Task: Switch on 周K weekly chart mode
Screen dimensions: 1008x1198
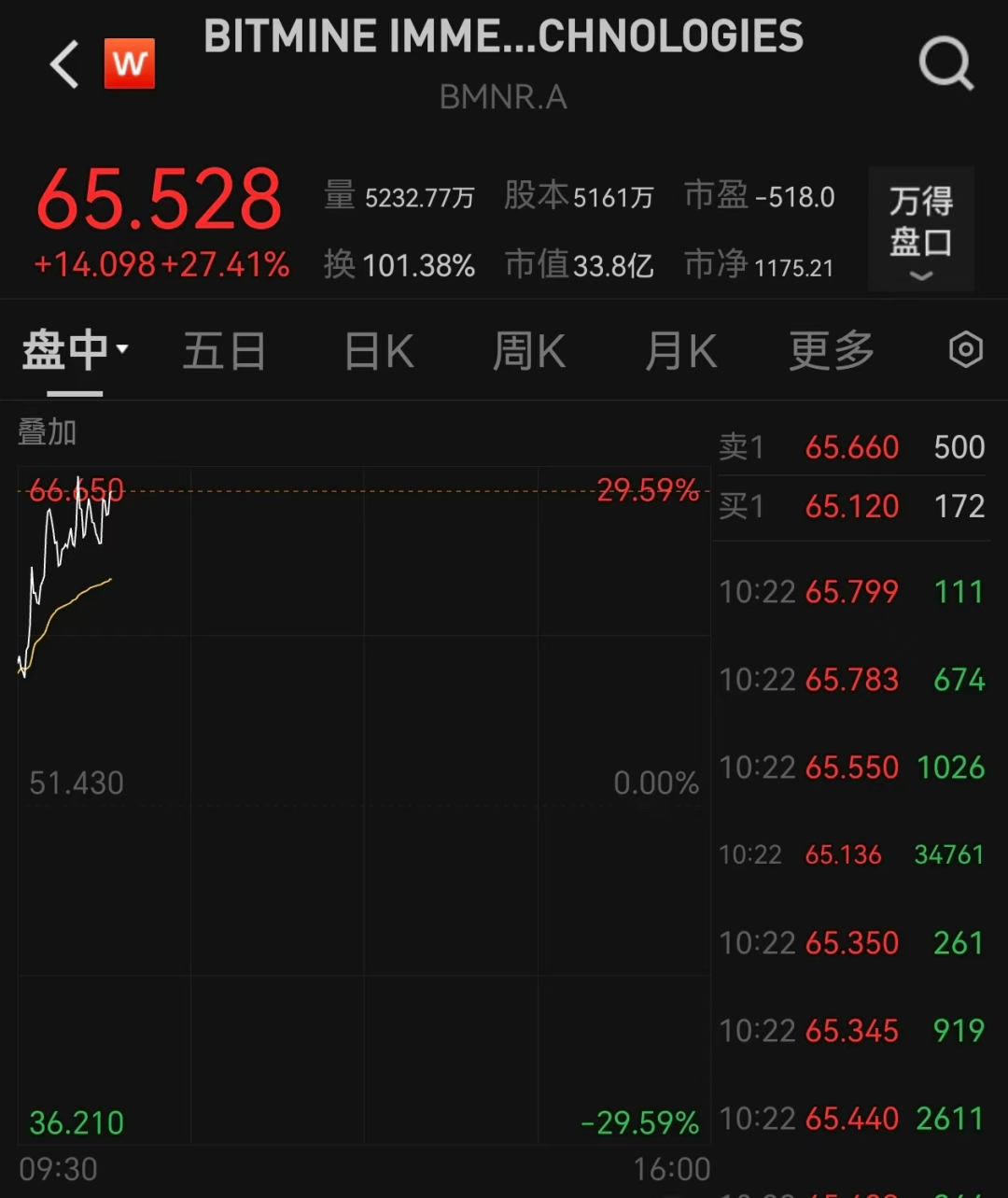Action: (x=527, y=350)
